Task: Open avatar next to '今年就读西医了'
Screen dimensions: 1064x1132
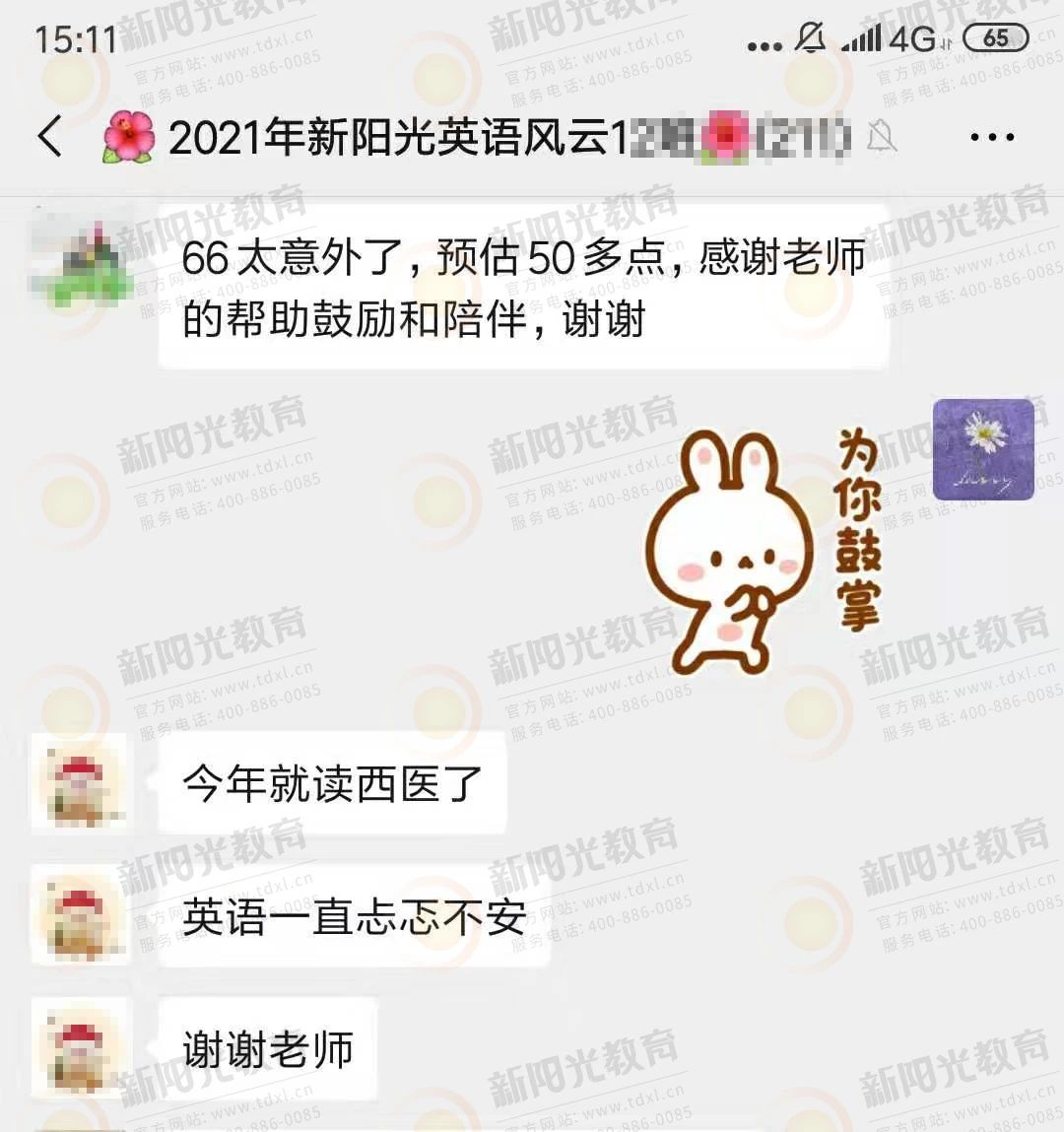Action: click(80, 784)
